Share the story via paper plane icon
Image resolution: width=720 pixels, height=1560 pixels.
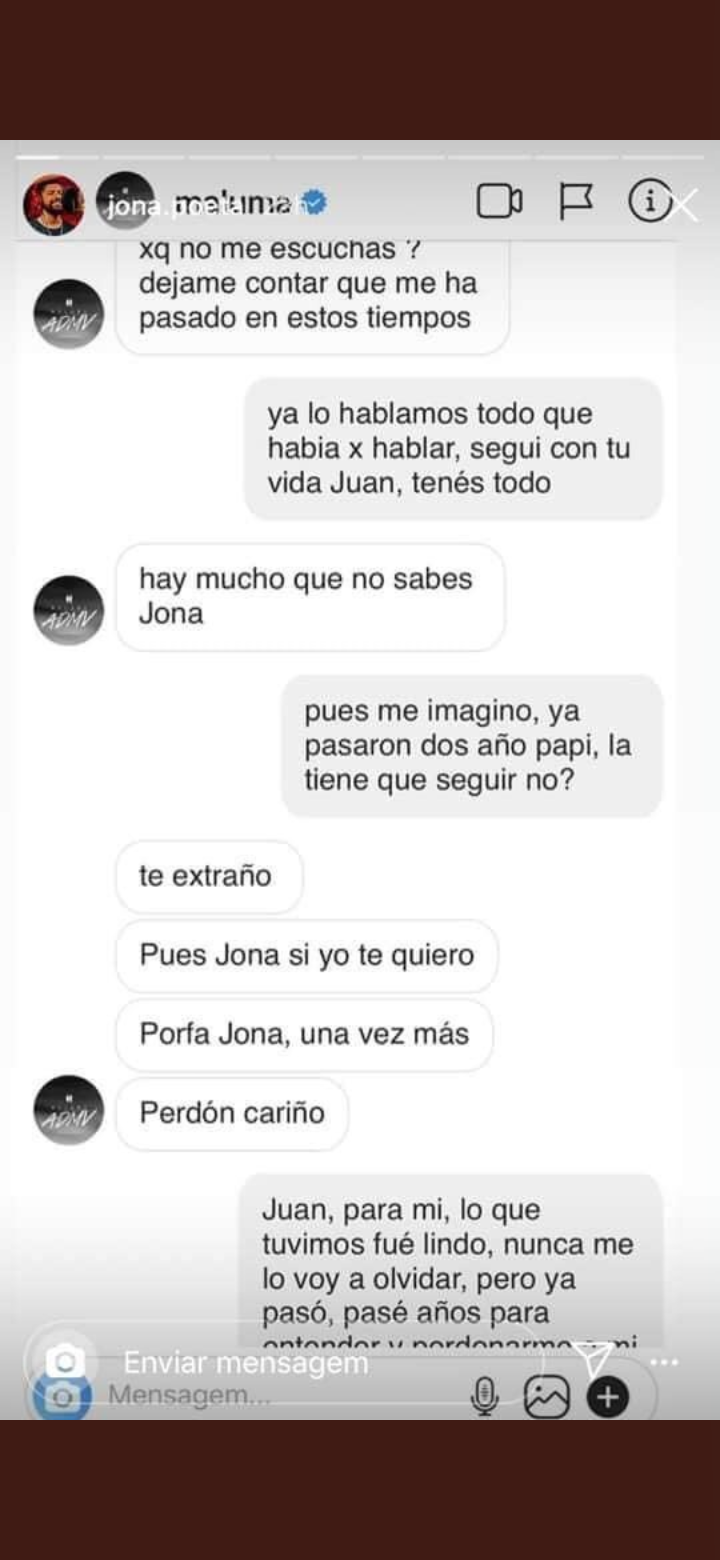point(594,1359)
